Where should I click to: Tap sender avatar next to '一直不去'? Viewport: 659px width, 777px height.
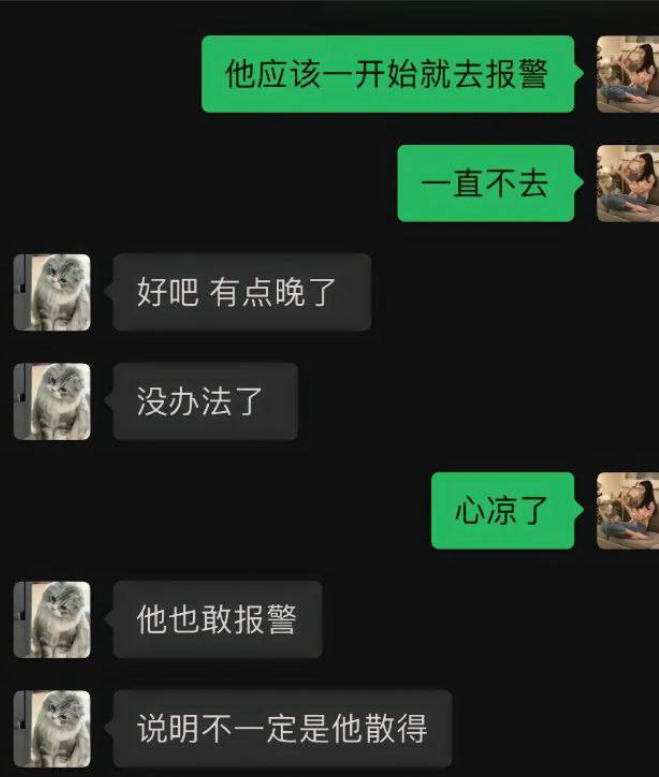pyautogui.click(x=628, y=183)
